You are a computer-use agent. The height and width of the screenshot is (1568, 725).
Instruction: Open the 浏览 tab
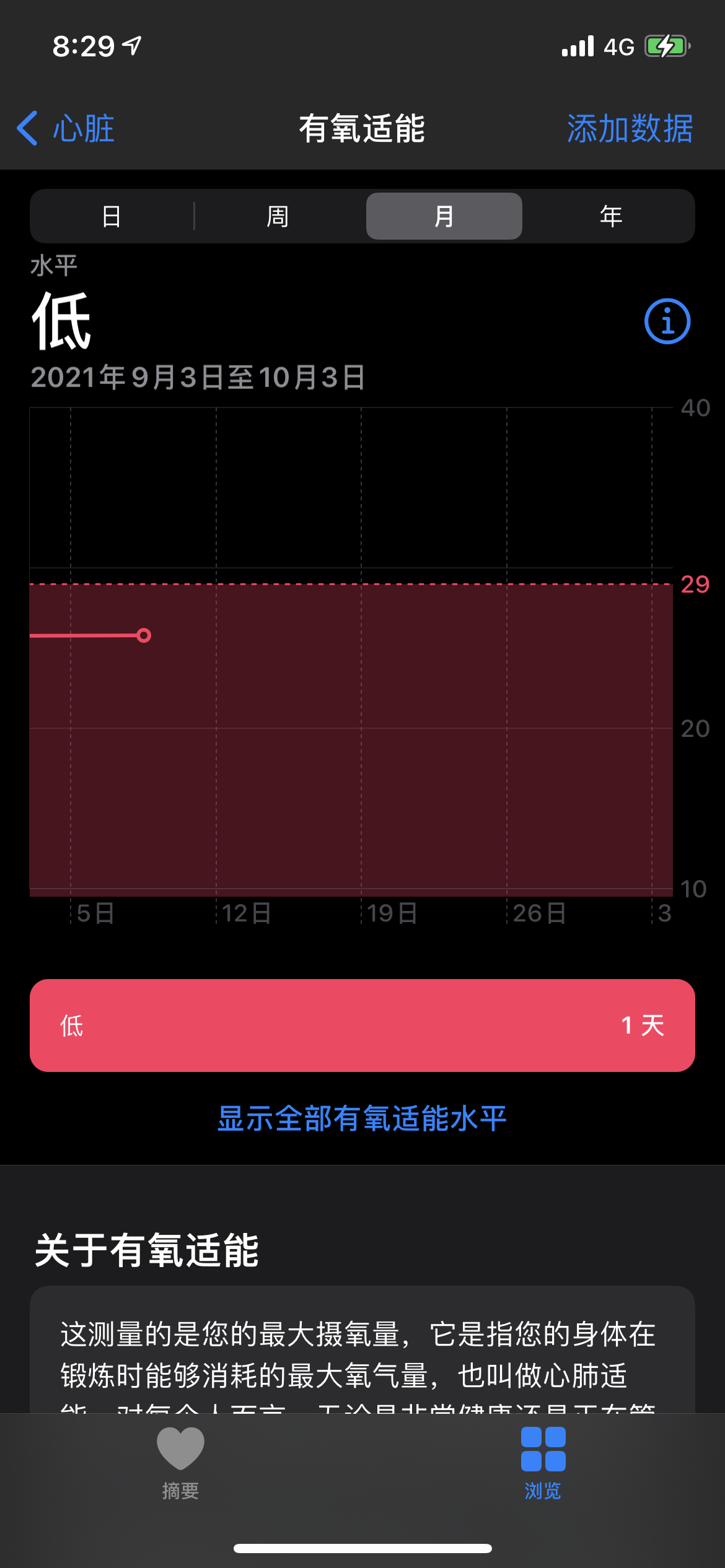click(543, 1463)
